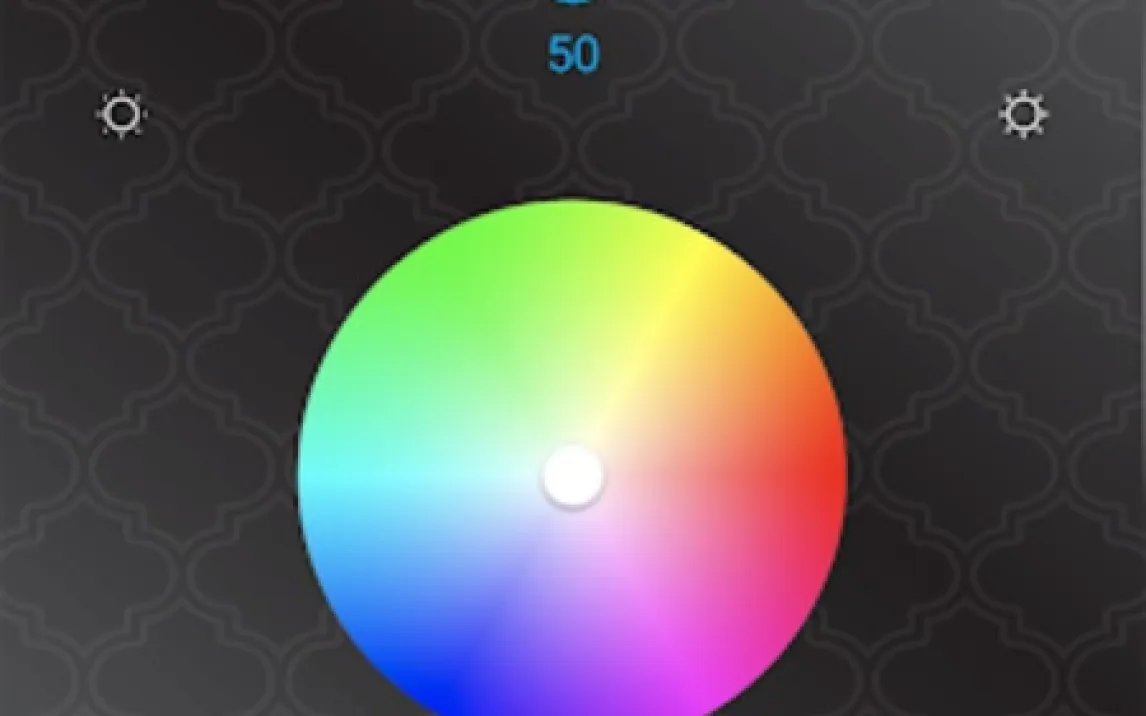Tap the brighter sun icon to raise brightness
The image size is (1146, 716).
click(x=1023, y=115)
